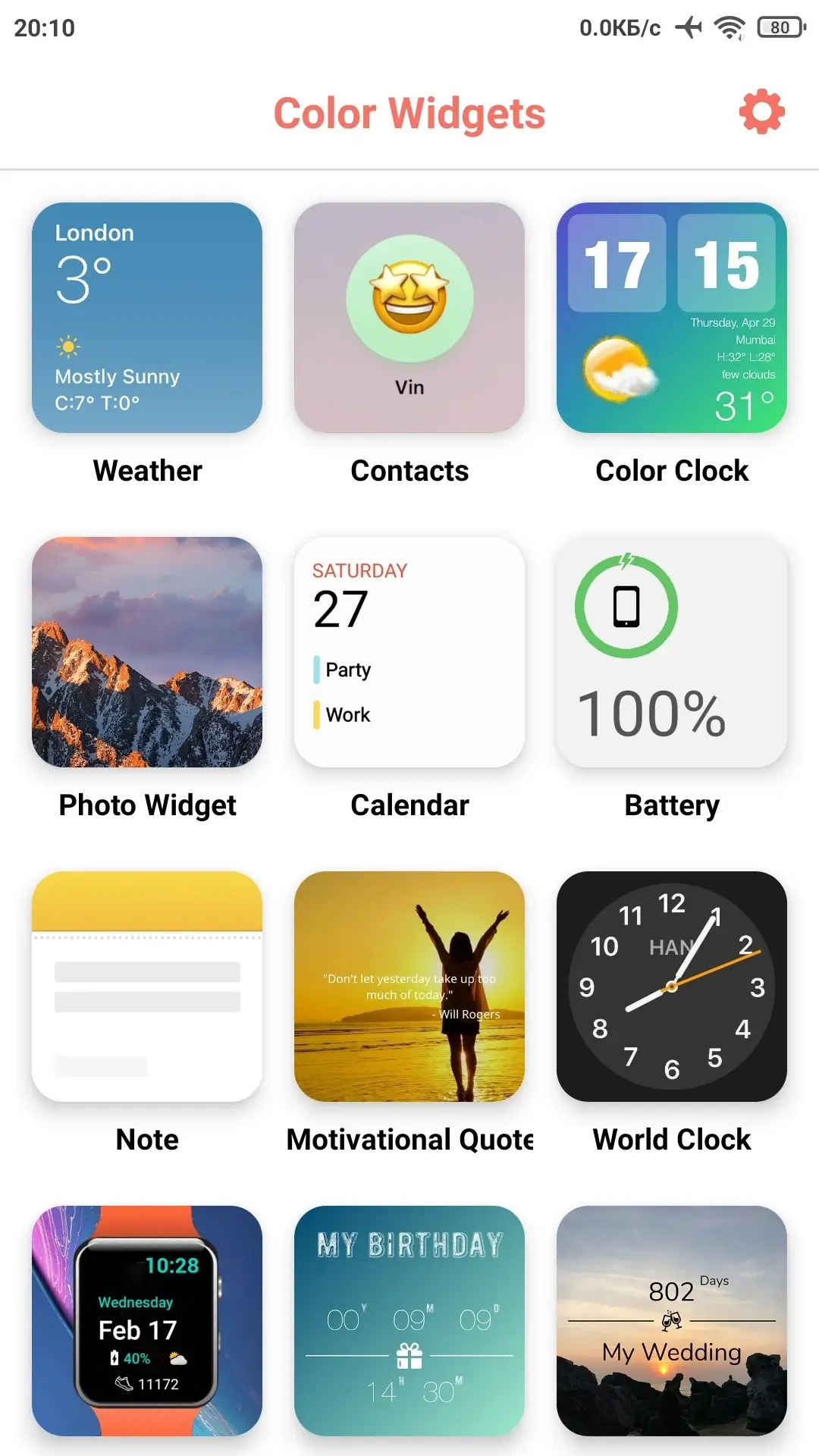The height and width of the screenshot is (1456, 819).
Task: Open the Weather widget
Action: pyautogui.click(x=147, y=318)
